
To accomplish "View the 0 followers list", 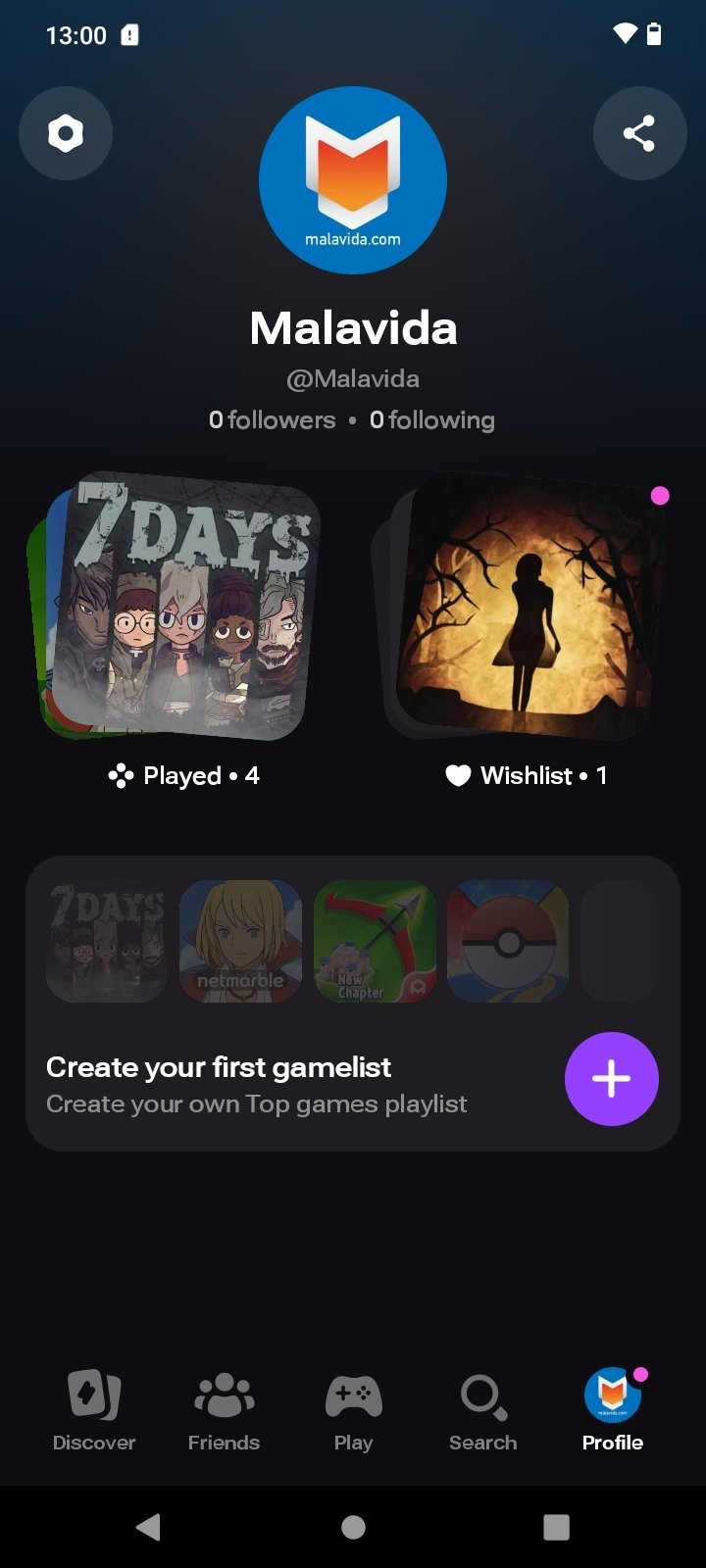I will (x=272, y=419).
